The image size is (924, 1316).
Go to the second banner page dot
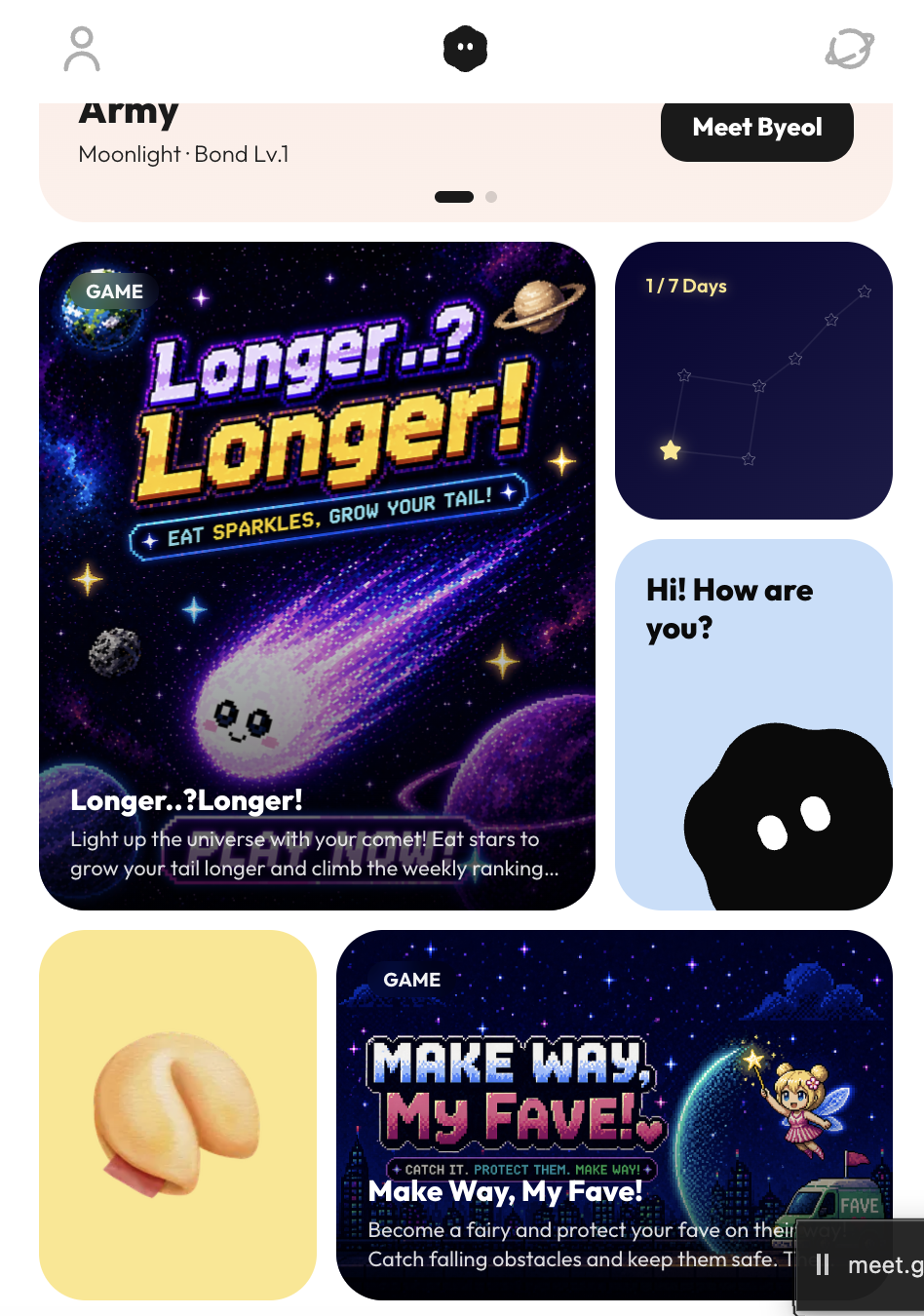pyautogui.click(x=491, y=197)
